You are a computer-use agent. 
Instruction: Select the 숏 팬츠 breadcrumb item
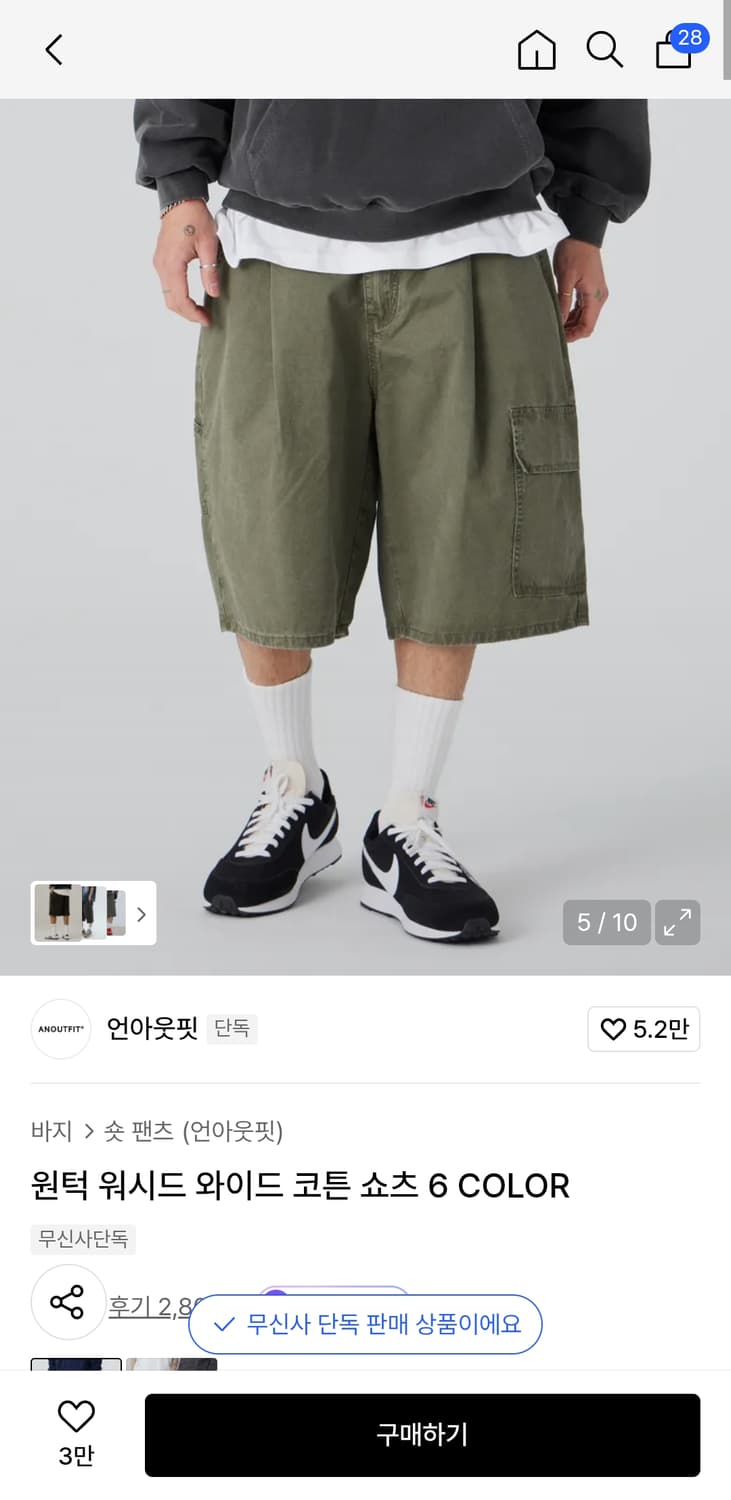139,1131
